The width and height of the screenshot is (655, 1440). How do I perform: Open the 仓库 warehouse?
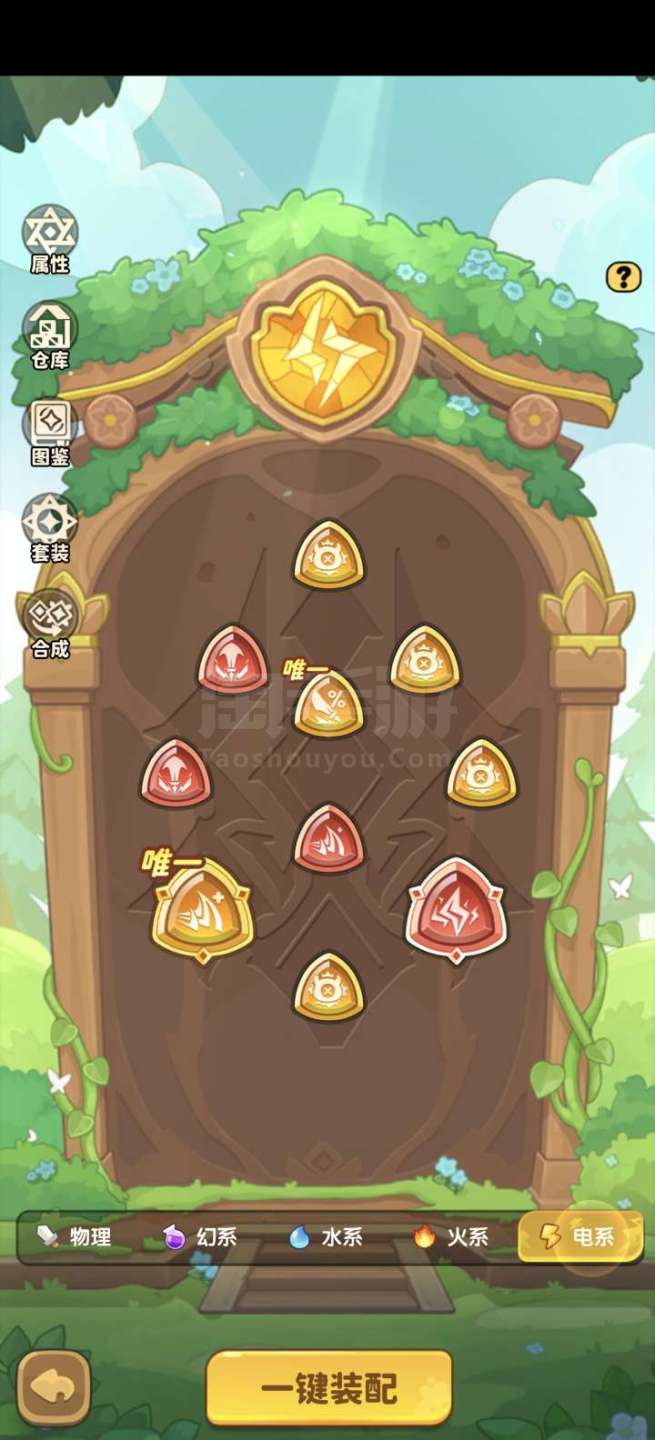pos(50,337)
